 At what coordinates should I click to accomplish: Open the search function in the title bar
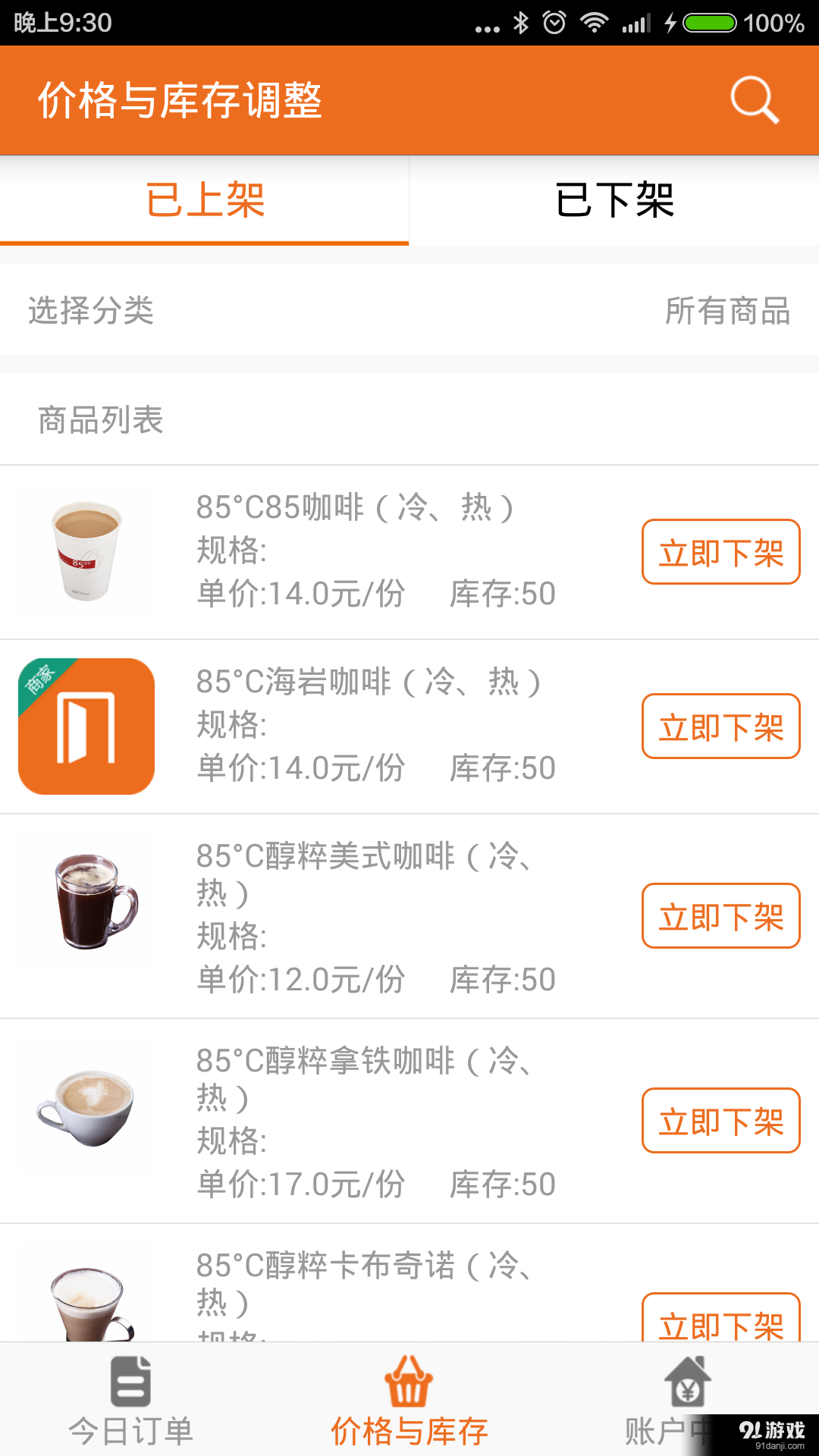[x=753, y=99]
